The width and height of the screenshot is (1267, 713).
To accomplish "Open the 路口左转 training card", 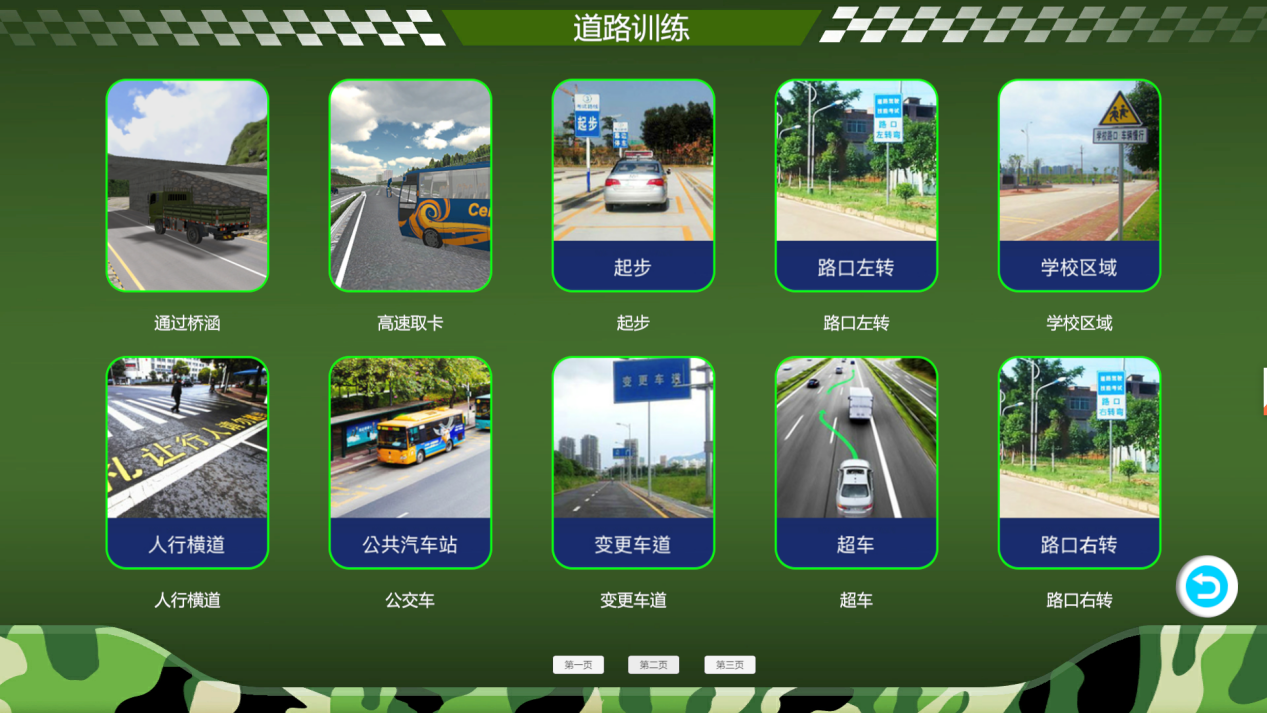I will point(856,186).
